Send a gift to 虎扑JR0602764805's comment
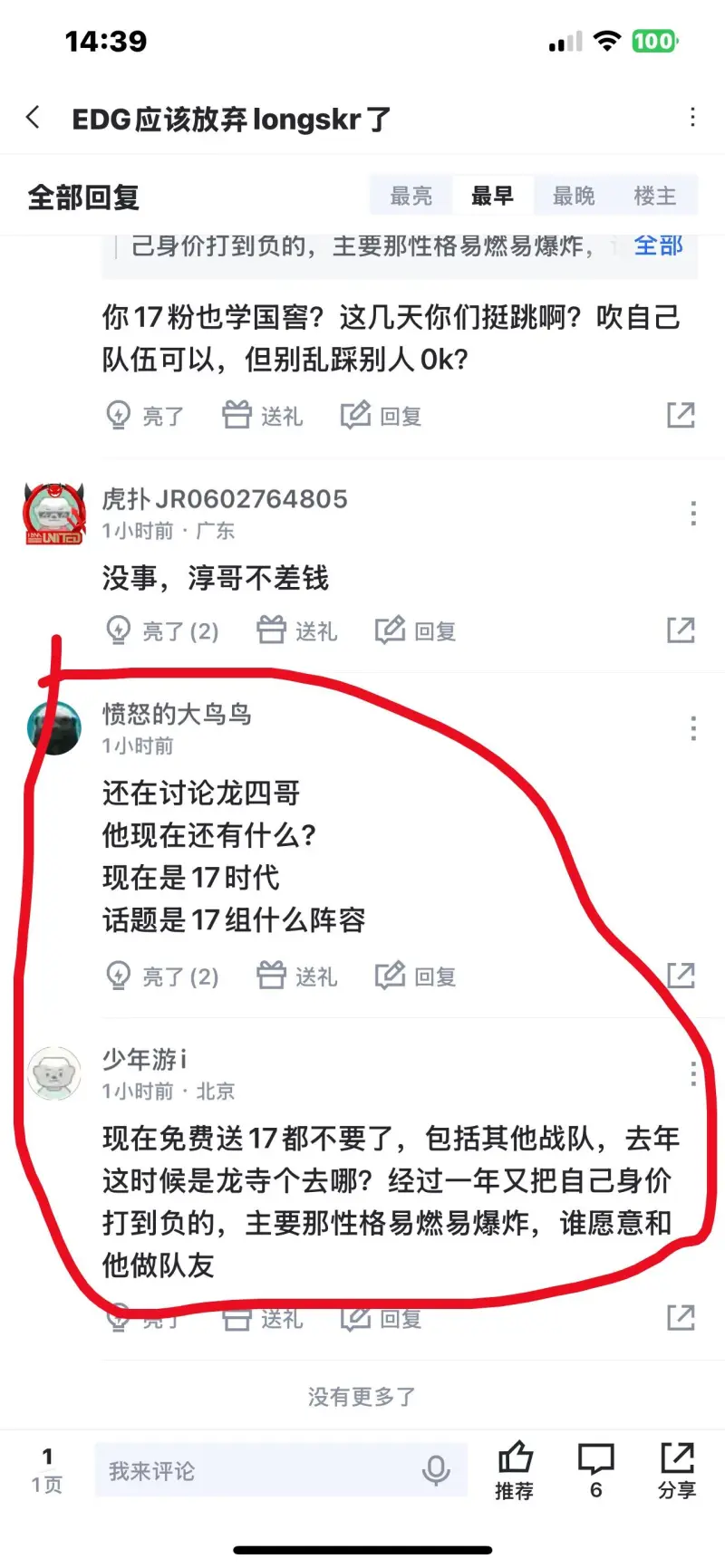The height and width of the screenshot is (1568, 725). tap(297, 630)
